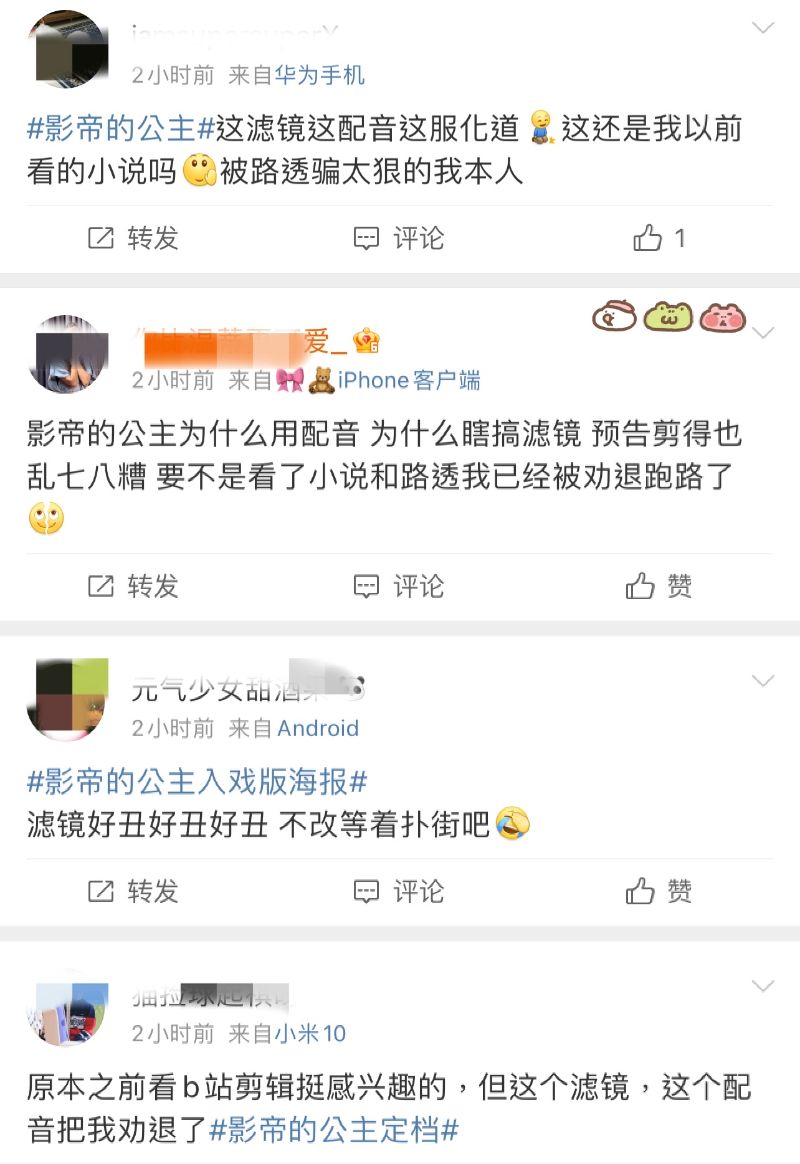Open the iPhone客户端 source link
800x1164 pixels.
pos(408,380)
